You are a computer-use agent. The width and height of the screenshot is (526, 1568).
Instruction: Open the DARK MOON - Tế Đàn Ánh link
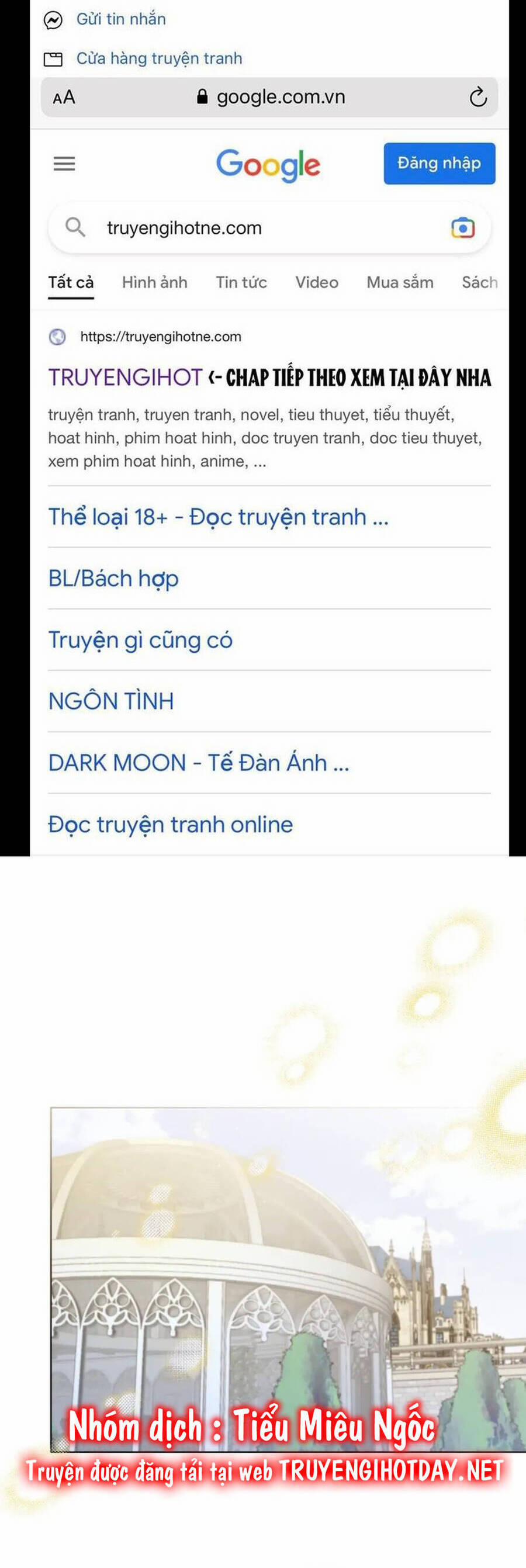(x=199, y=762)
